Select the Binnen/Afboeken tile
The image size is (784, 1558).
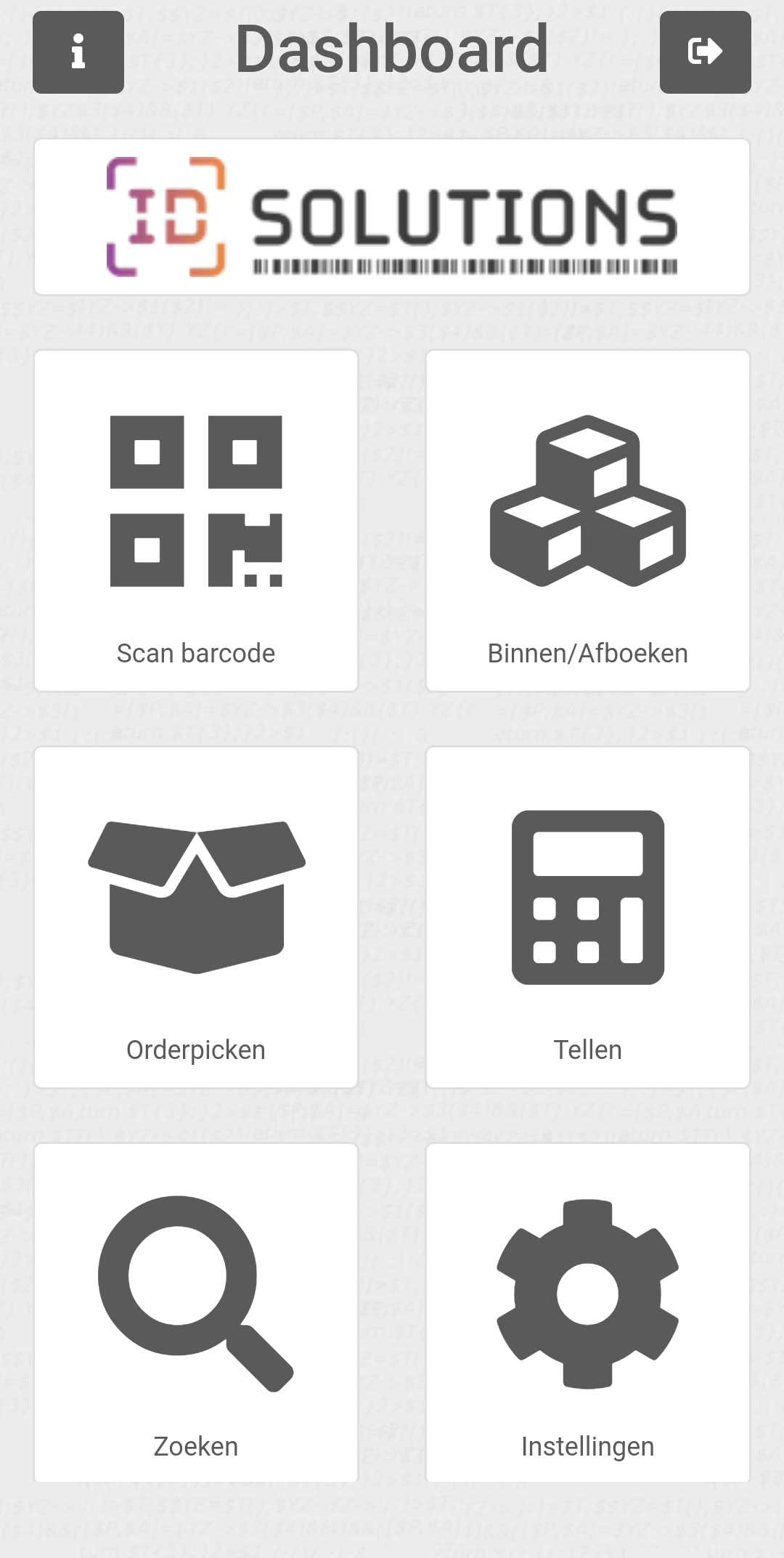588,521
